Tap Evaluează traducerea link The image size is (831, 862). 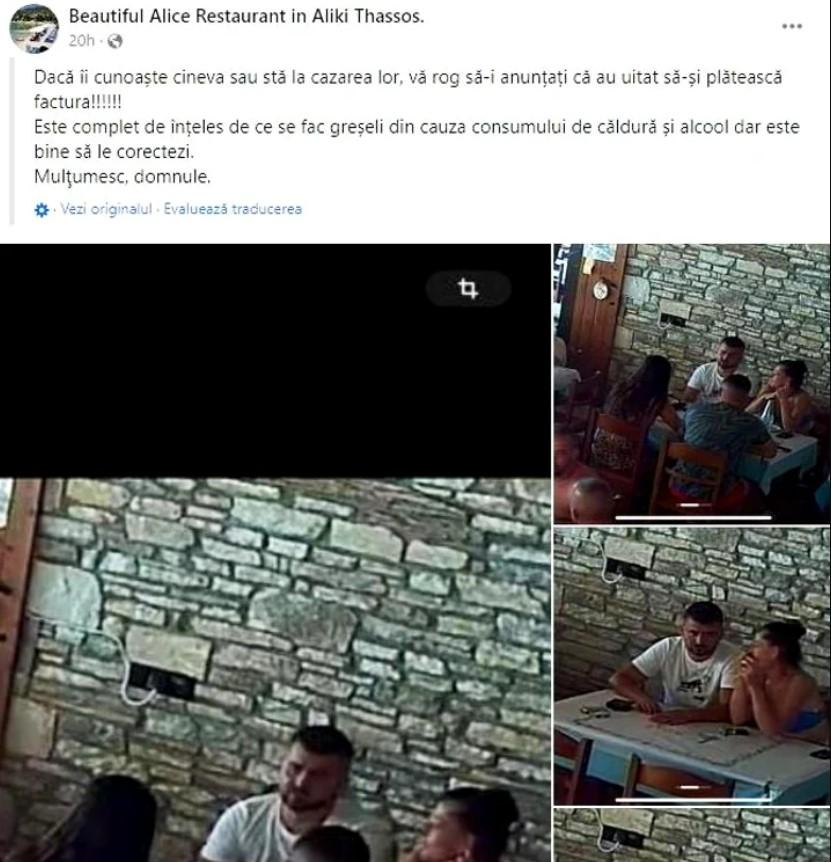point(233,209)
